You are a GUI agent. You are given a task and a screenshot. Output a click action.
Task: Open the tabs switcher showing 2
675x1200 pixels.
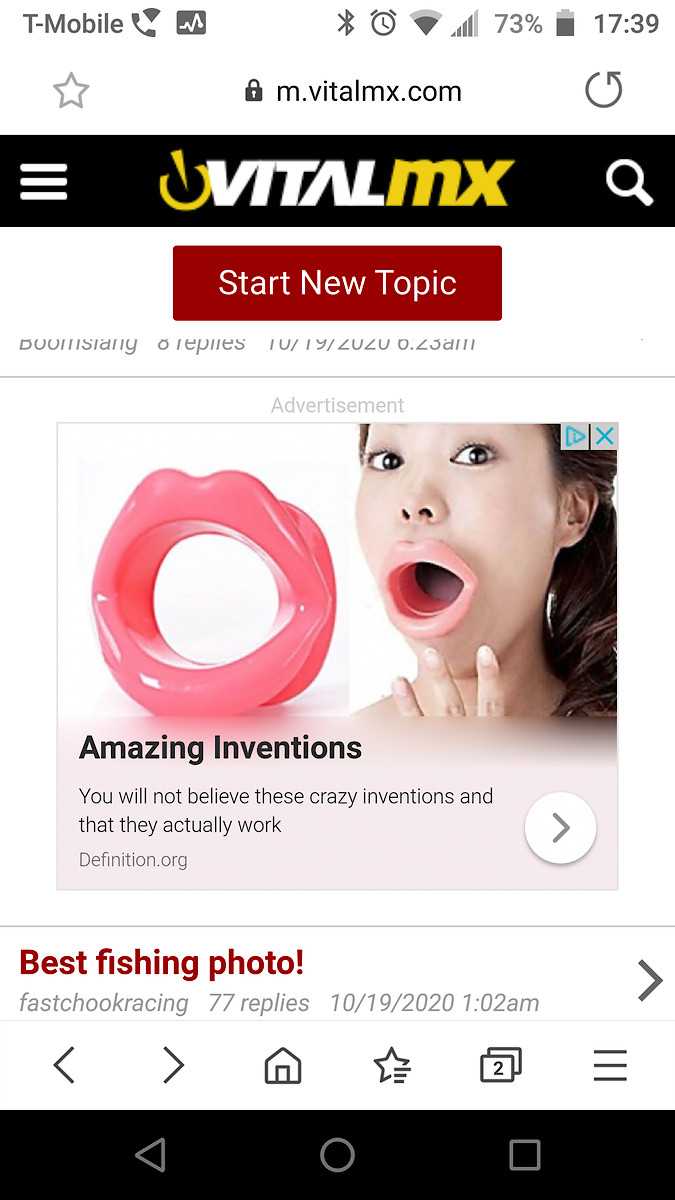tap(500, 1066)
